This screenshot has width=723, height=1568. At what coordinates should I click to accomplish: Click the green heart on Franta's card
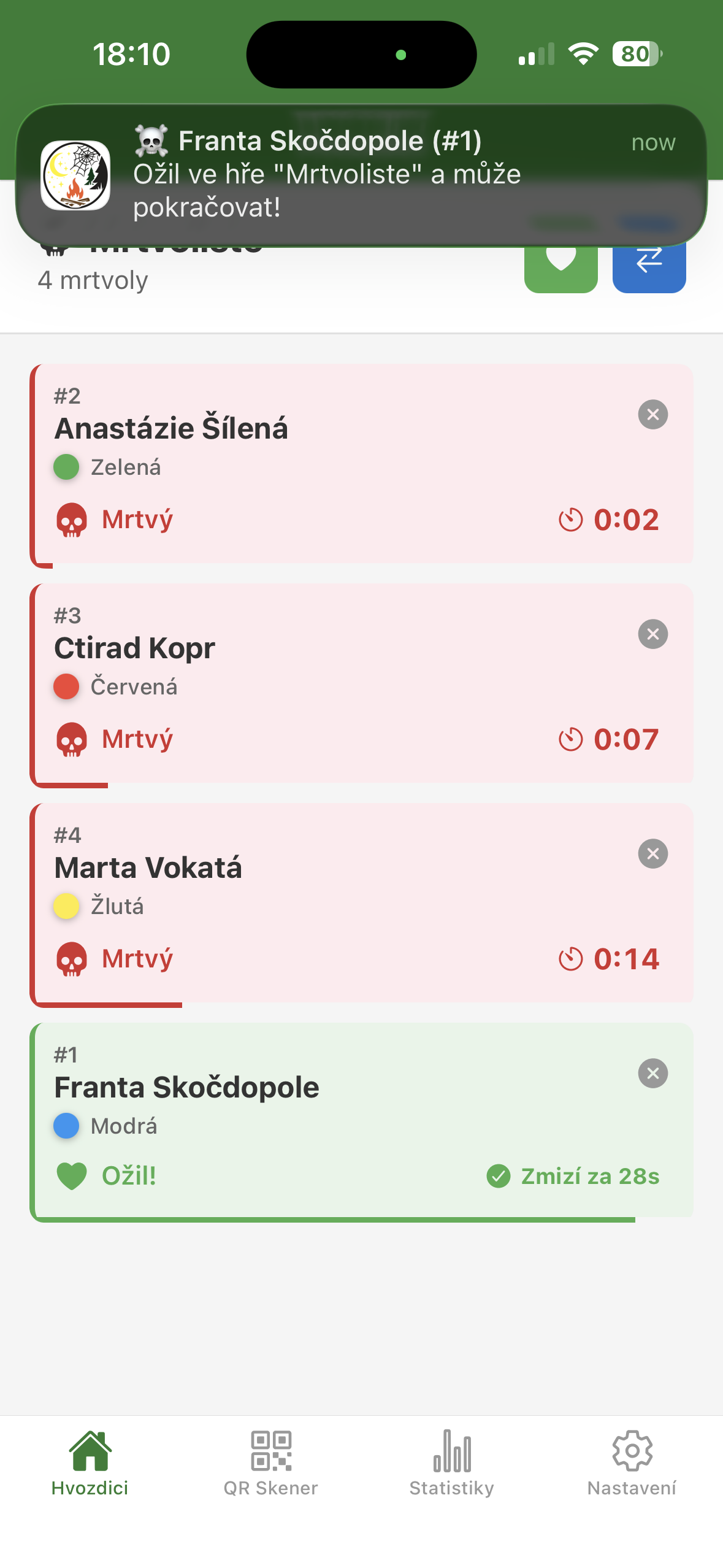coord(72,1176)
